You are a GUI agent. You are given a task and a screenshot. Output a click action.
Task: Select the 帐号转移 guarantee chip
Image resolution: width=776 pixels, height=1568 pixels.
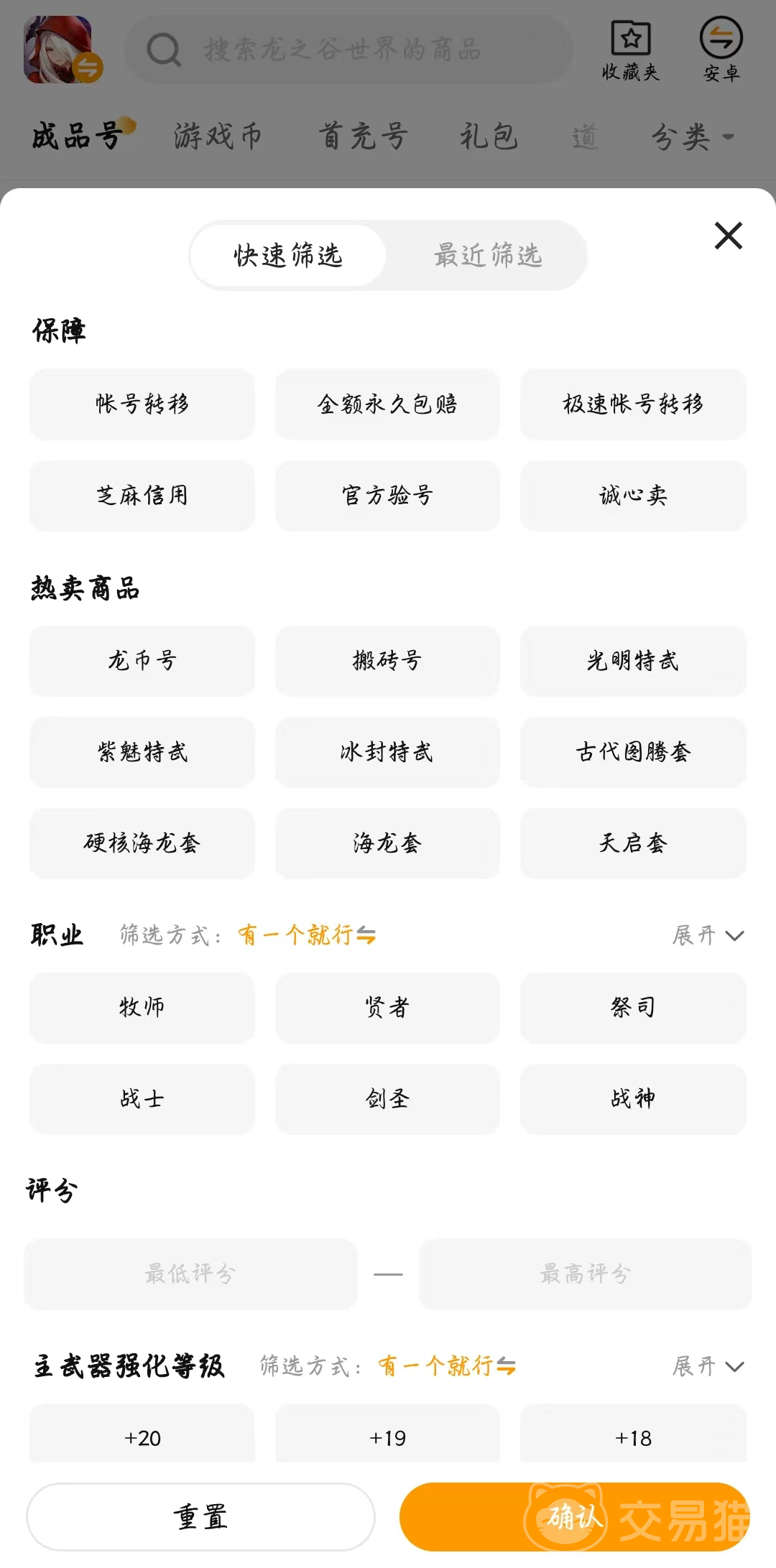click(x=142, y=404)
